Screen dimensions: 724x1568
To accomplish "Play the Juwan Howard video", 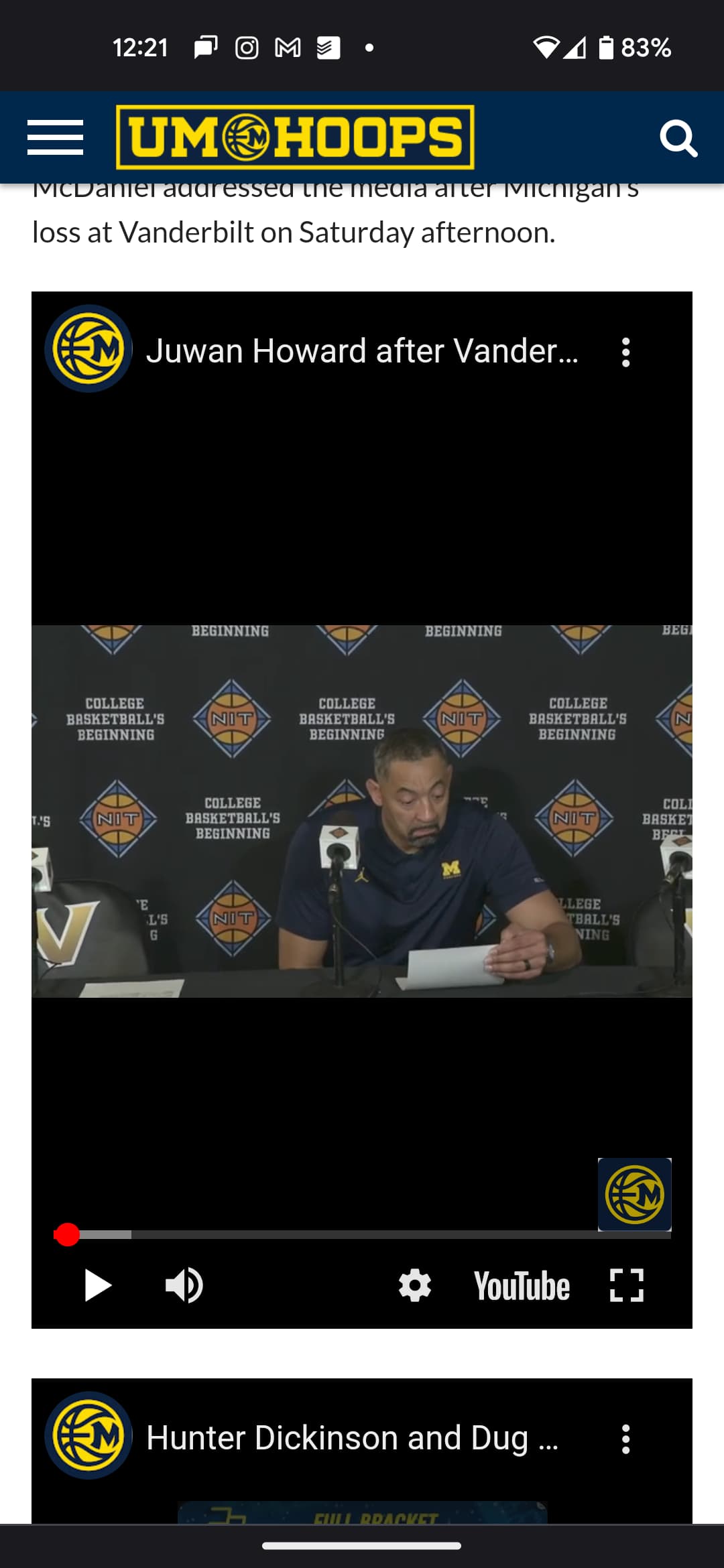I will coord(98,1285).
